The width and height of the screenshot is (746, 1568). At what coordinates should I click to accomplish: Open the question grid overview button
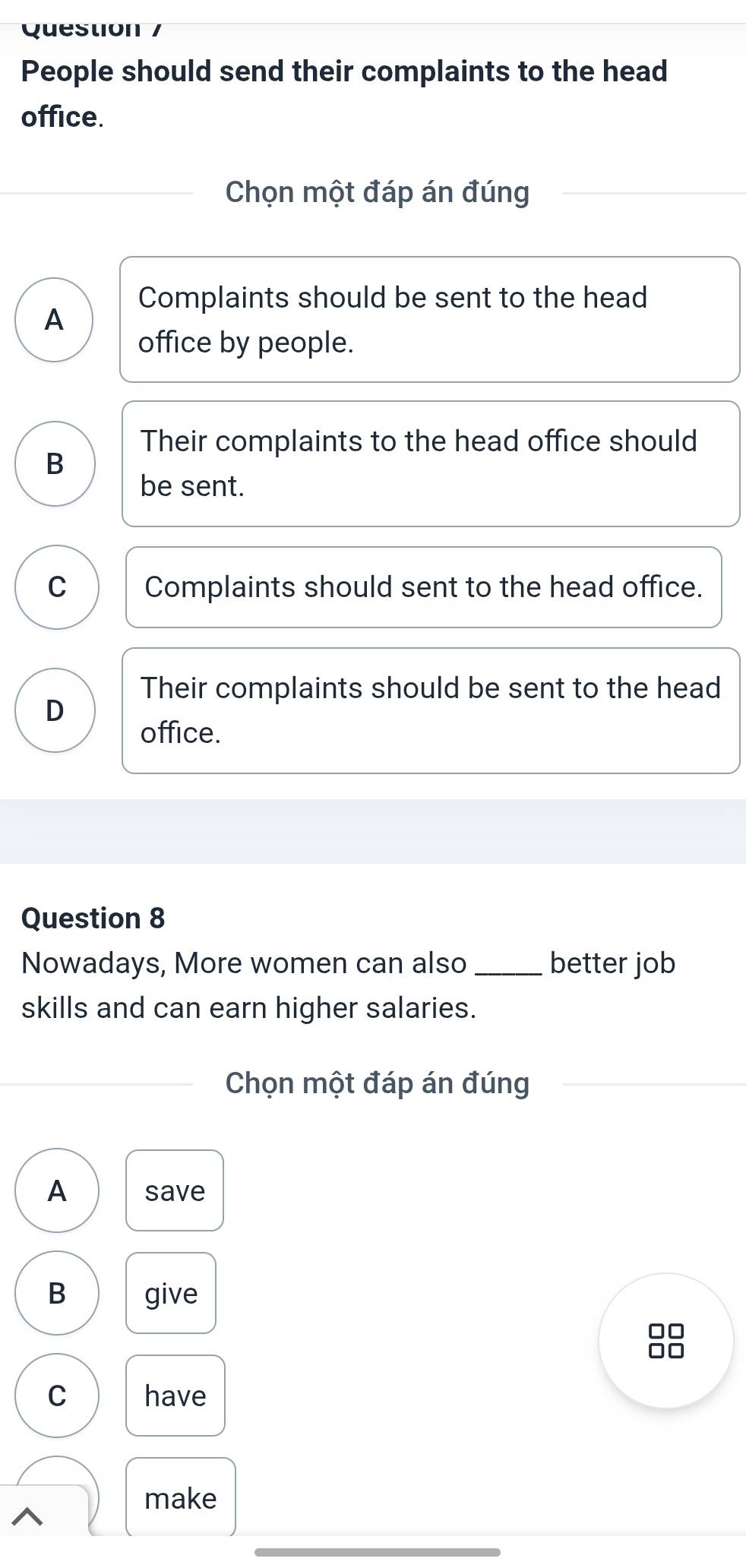(666, 1341)
